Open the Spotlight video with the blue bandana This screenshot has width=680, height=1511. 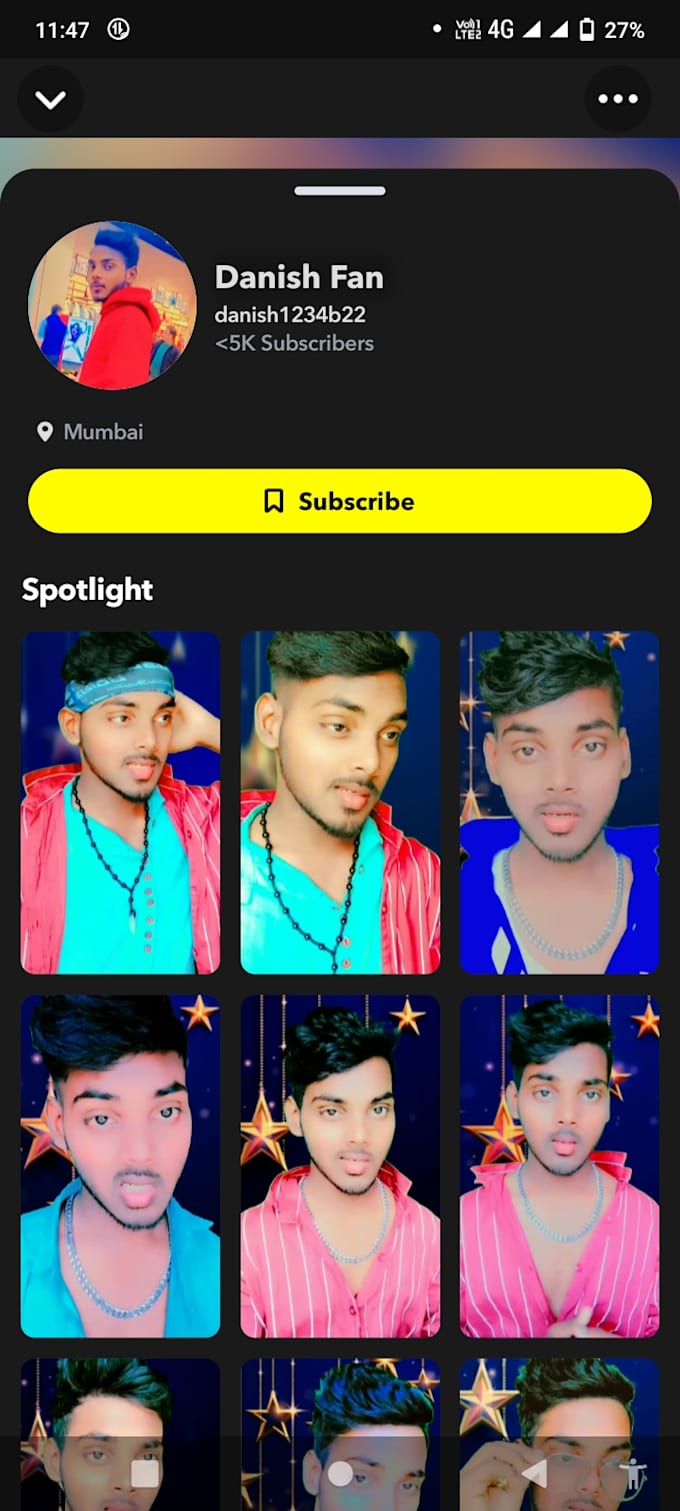[x=121, y=802]
